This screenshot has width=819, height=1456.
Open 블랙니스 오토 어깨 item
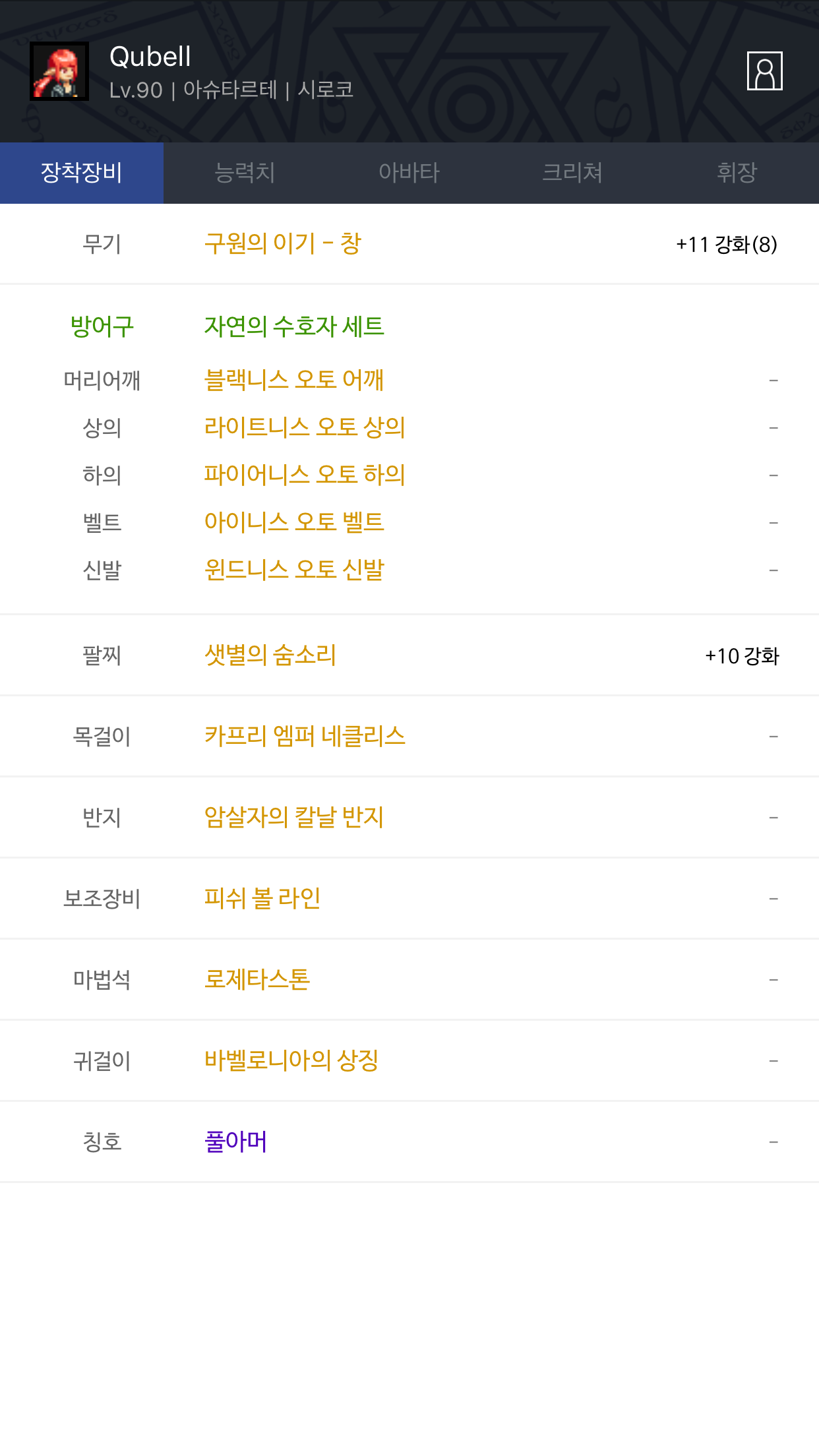294,380
